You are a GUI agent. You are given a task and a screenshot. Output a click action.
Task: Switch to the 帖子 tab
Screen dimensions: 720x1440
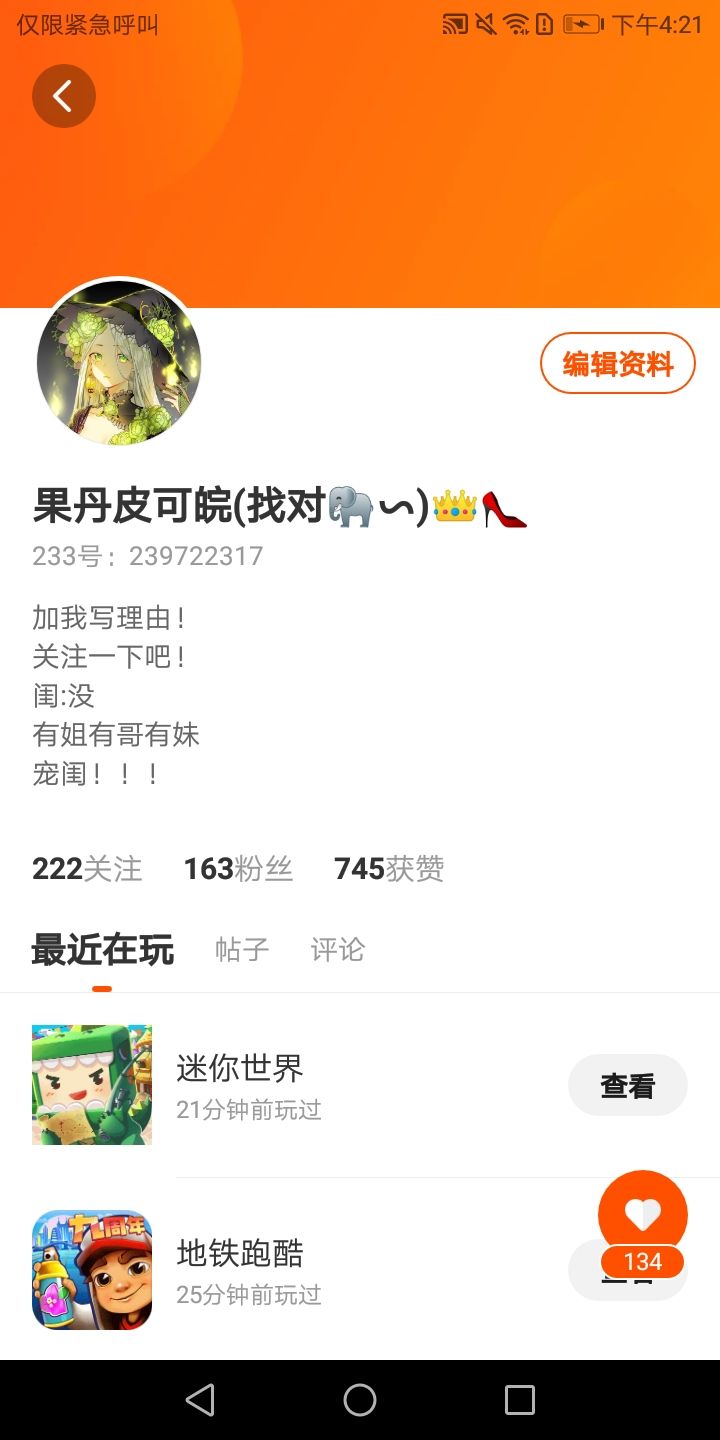tap(242, 949)
